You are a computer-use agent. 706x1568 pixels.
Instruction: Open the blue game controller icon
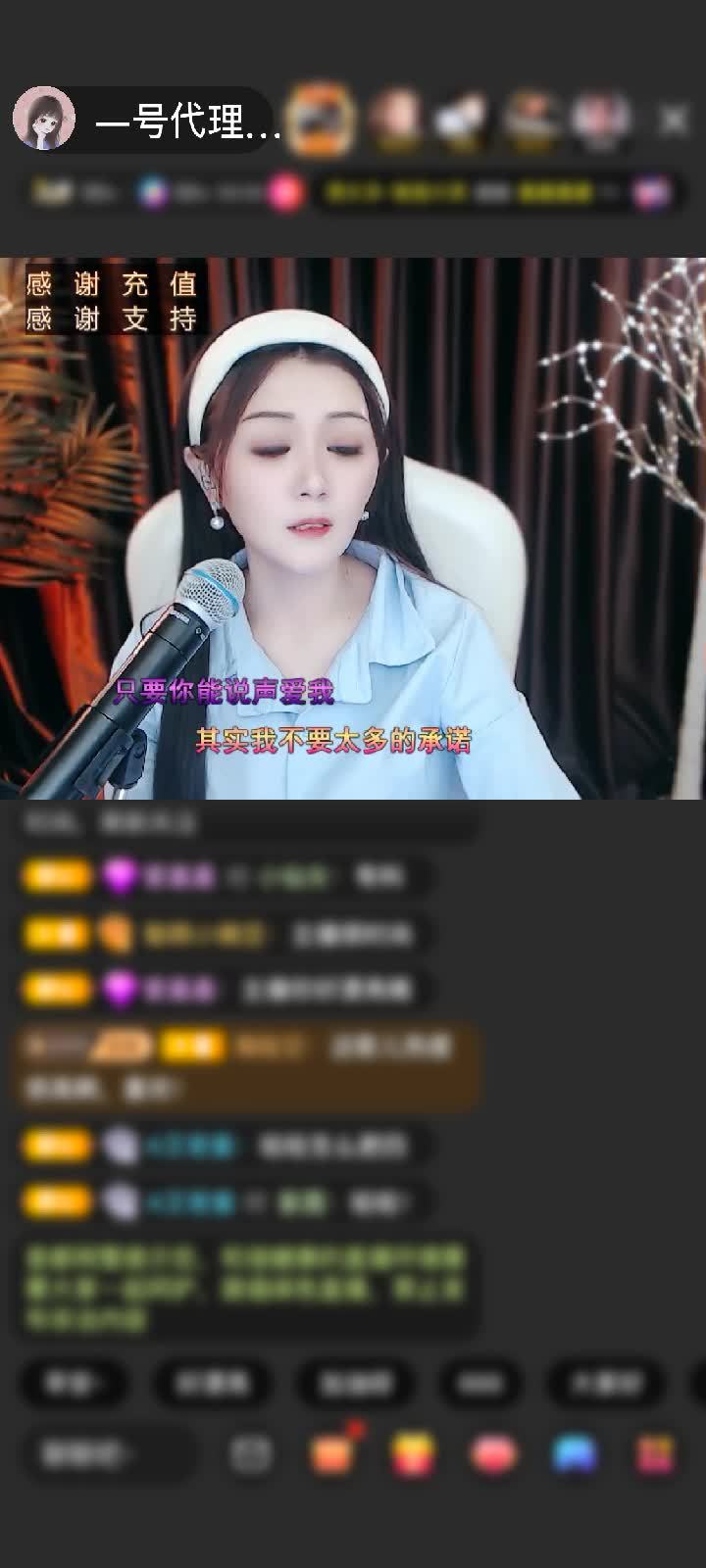[x=575, y=1454]
